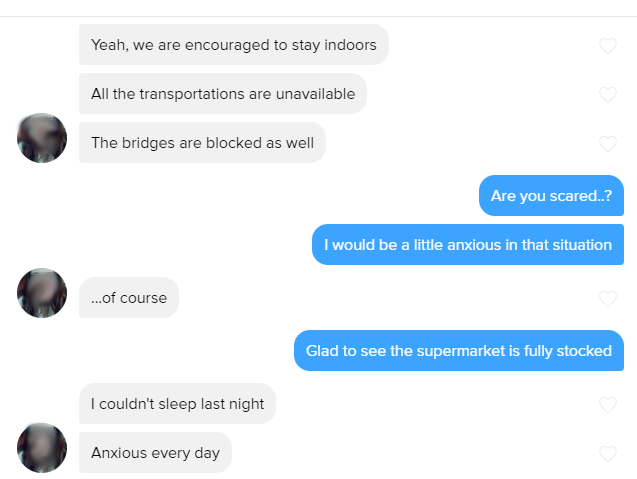Open the avatar beside 'Anxious every day' message
637x479 pixels.
pos(42,448)
